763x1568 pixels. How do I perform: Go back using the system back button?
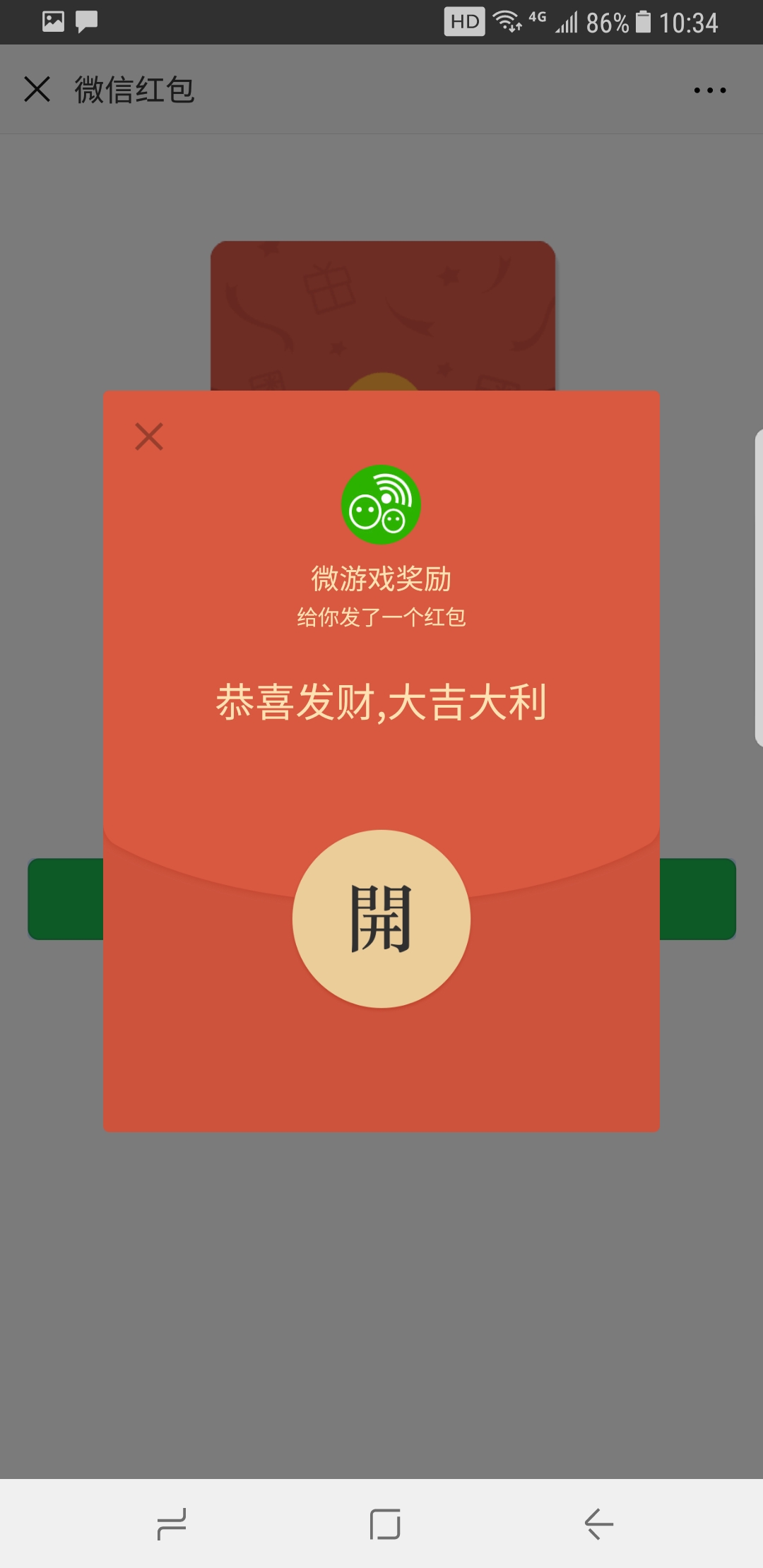pyautogui.click(x=598, y=1524)
